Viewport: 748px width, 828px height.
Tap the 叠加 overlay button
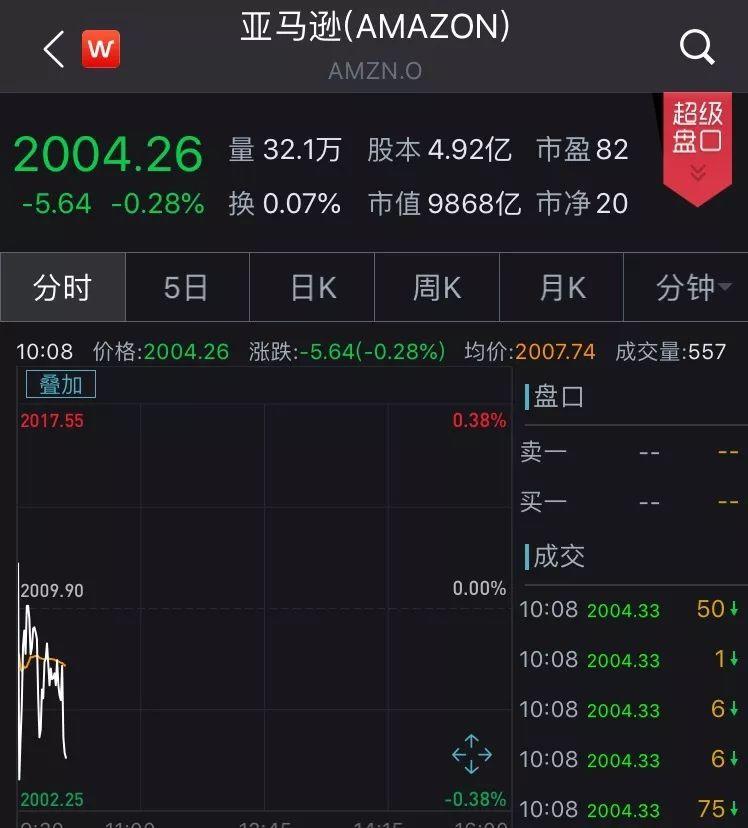click(x=60, y=385)
